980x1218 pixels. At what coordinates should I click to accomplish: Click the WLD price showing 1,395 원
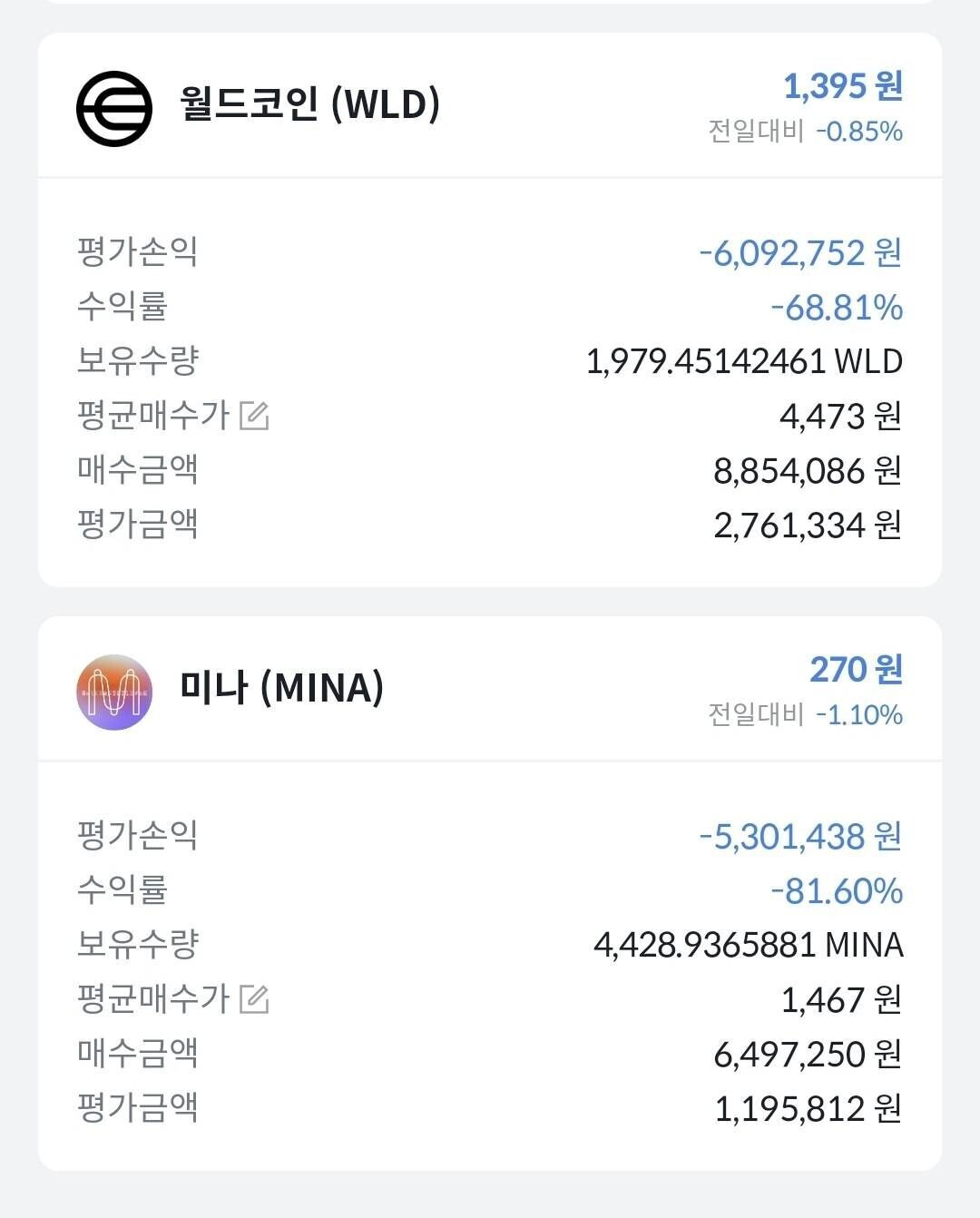(839, 88)
